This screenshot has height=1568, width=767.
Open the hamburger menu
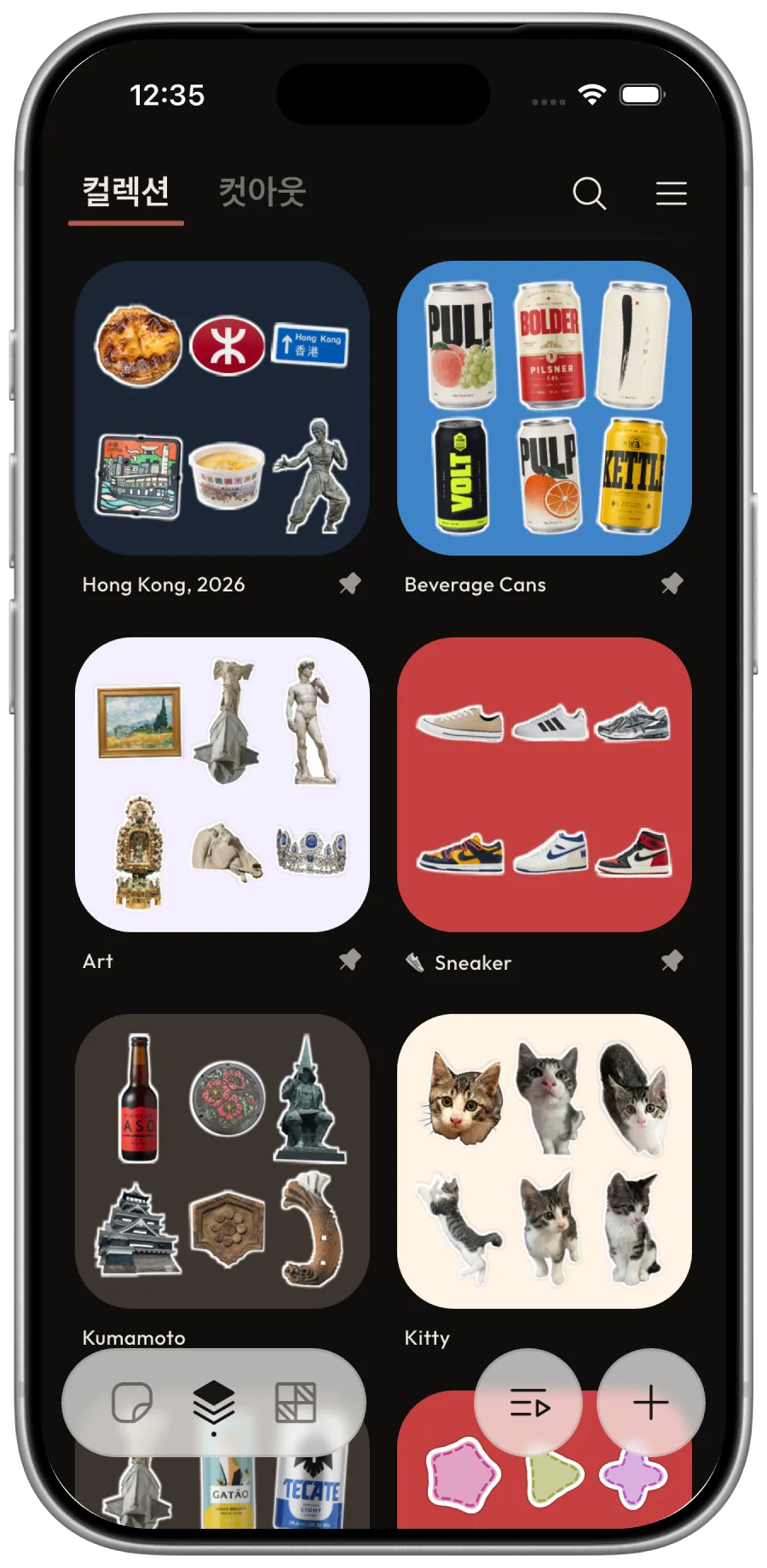[671, 193]
